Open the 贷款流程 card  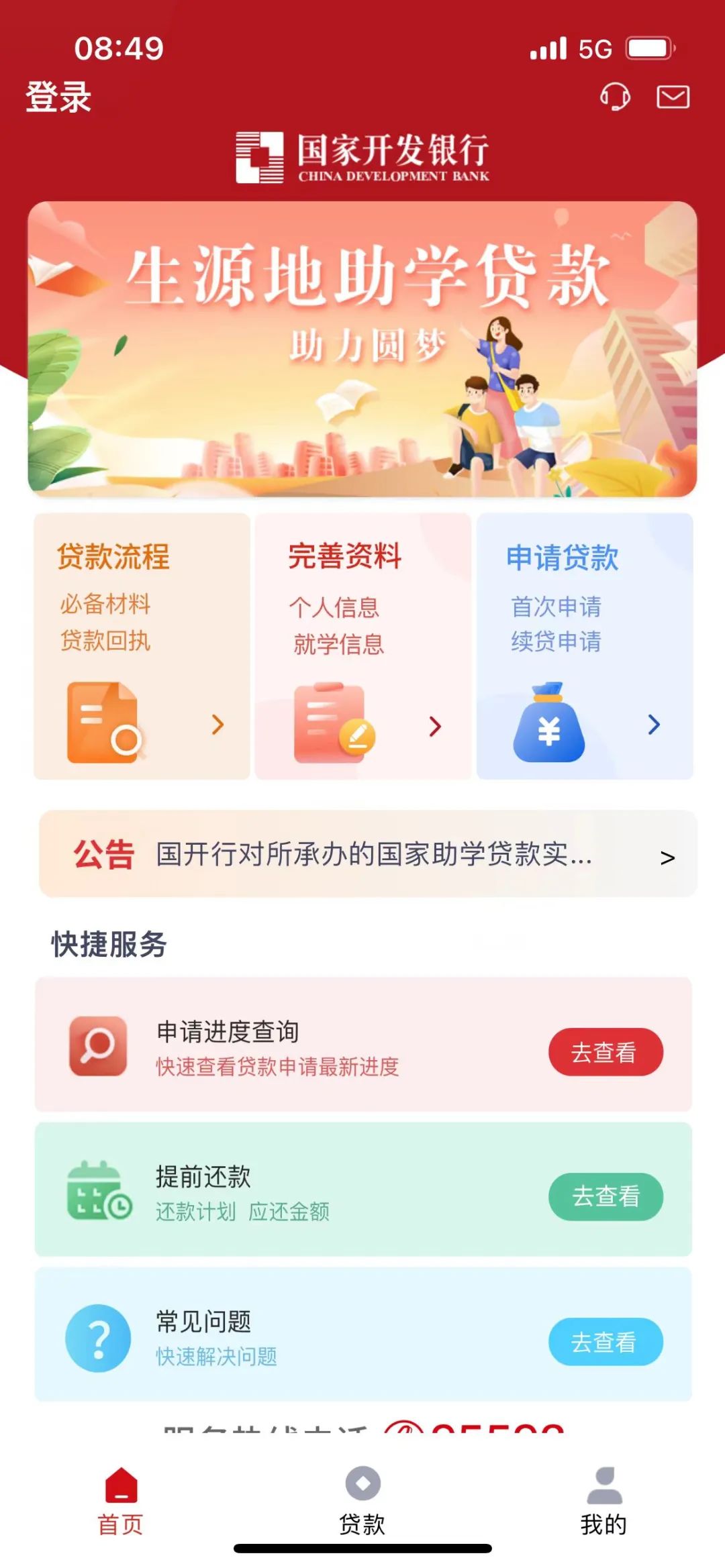[142, 645]
